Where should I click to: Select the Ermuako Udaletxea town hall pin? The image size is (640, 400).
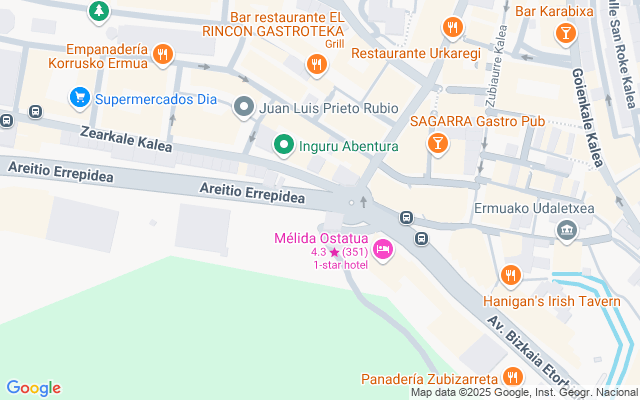[x=567, y=232]
